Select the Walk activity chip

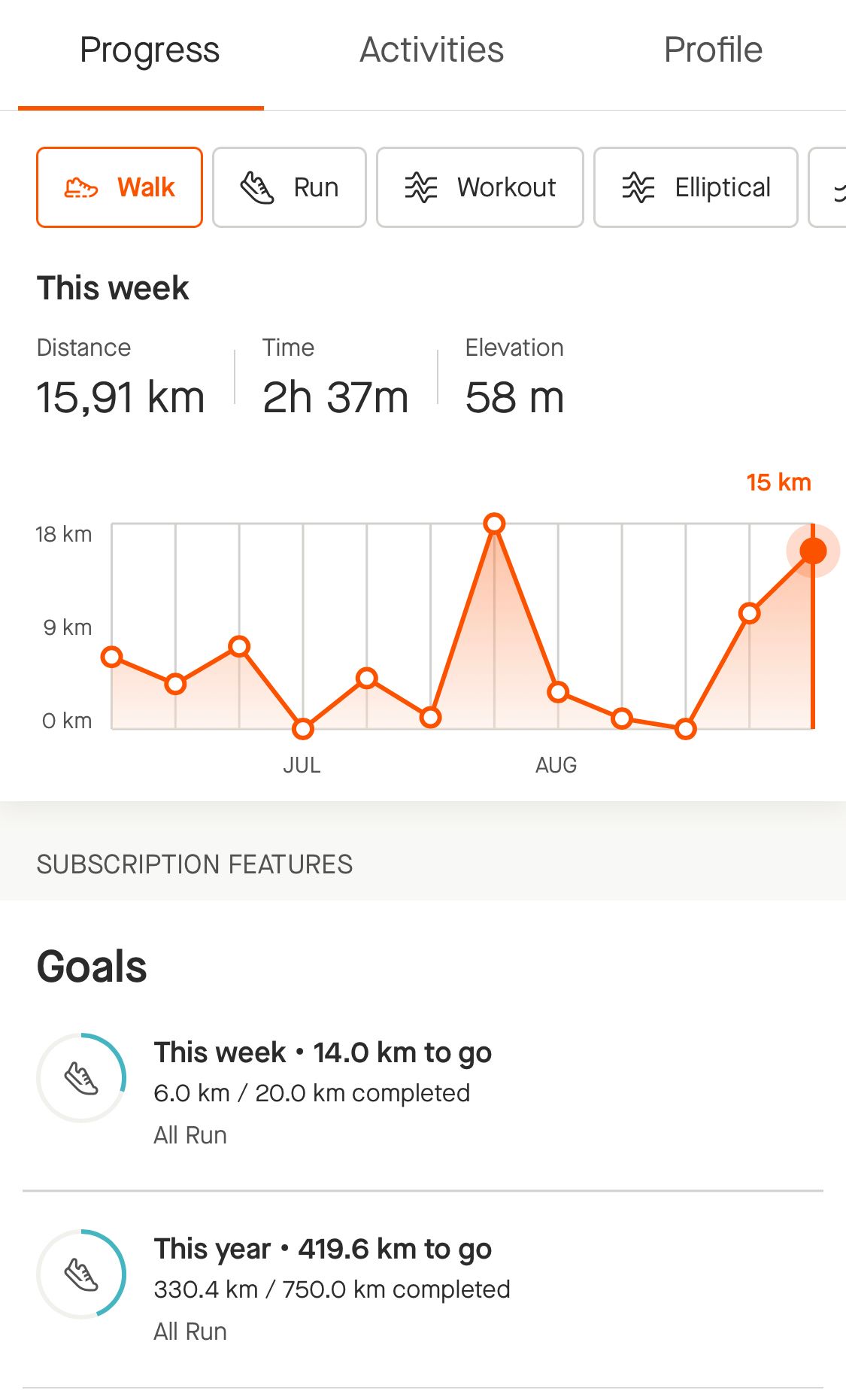(120, 187)
